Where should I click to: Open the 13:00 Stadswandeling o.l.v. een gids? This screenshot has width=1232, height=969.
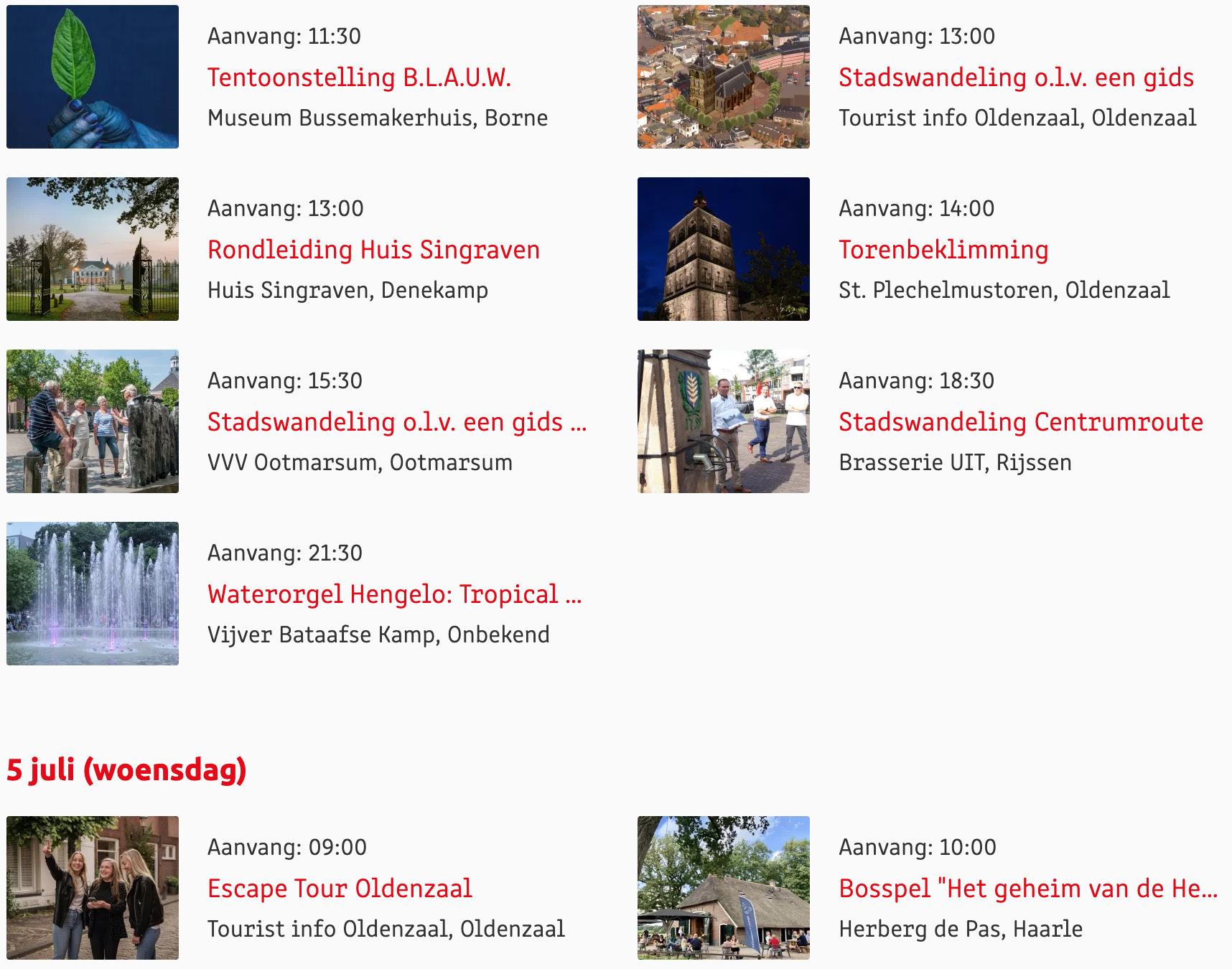pyautogui.click(x=1016, y=78)
